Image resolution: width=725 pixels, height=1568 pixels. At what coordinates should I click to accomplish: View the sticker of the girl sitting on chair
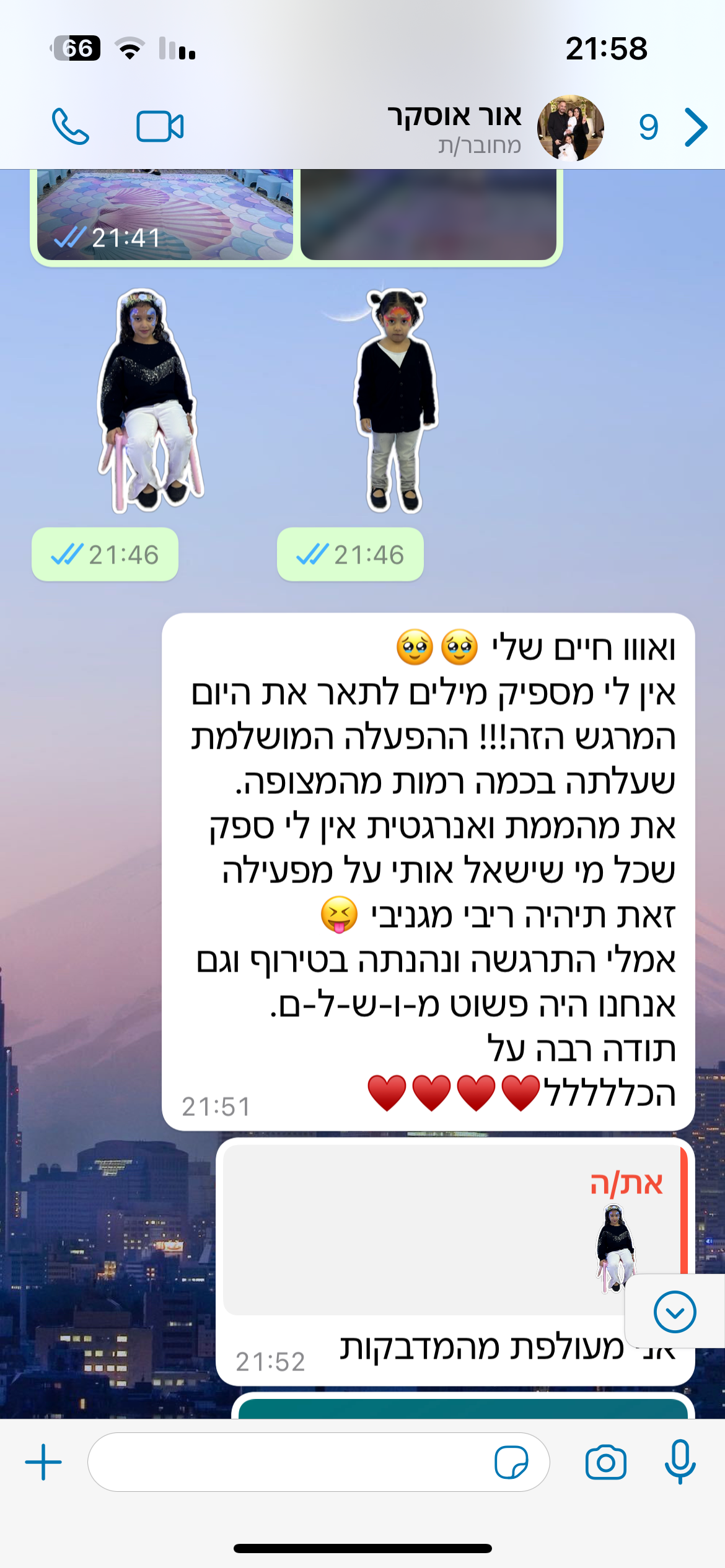[149, 401]
